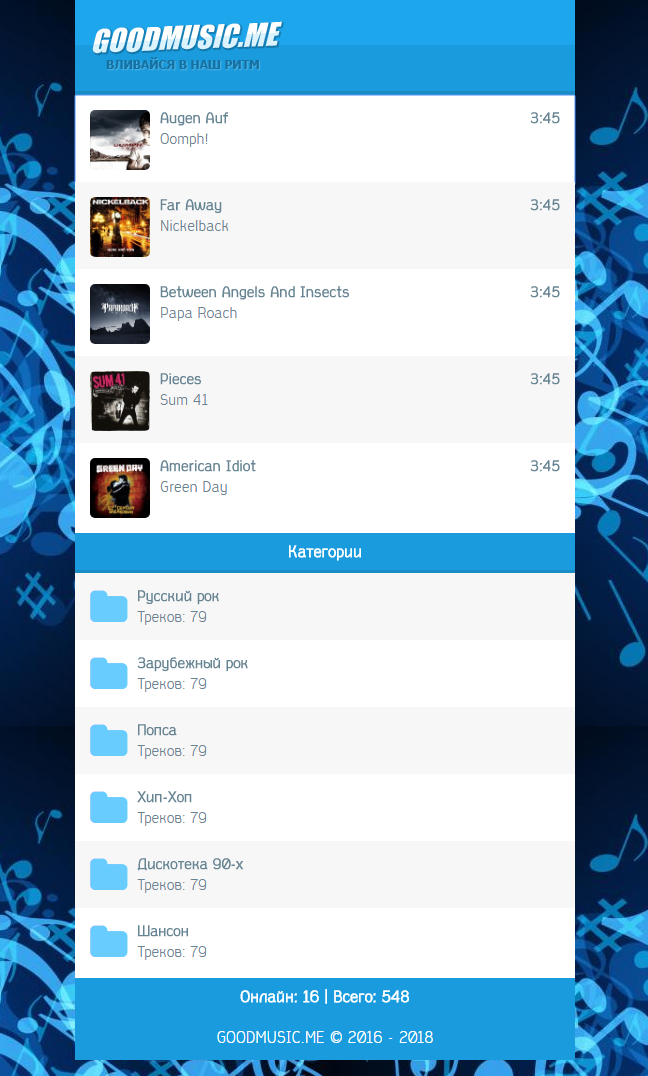Open the track Far Away by Nickelback

click(191, 205)
